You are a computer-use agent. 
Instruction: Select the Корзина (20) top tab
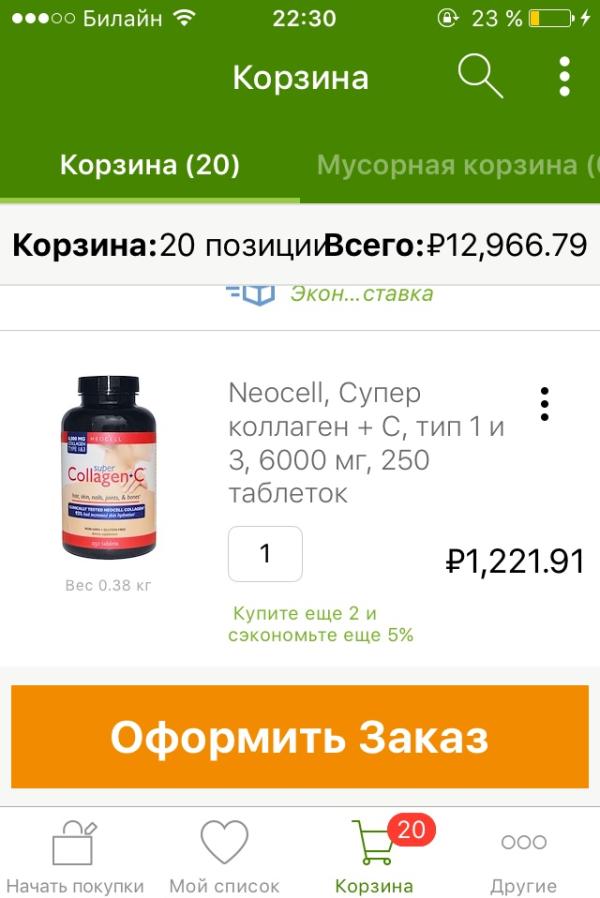[x=150, y=165]
